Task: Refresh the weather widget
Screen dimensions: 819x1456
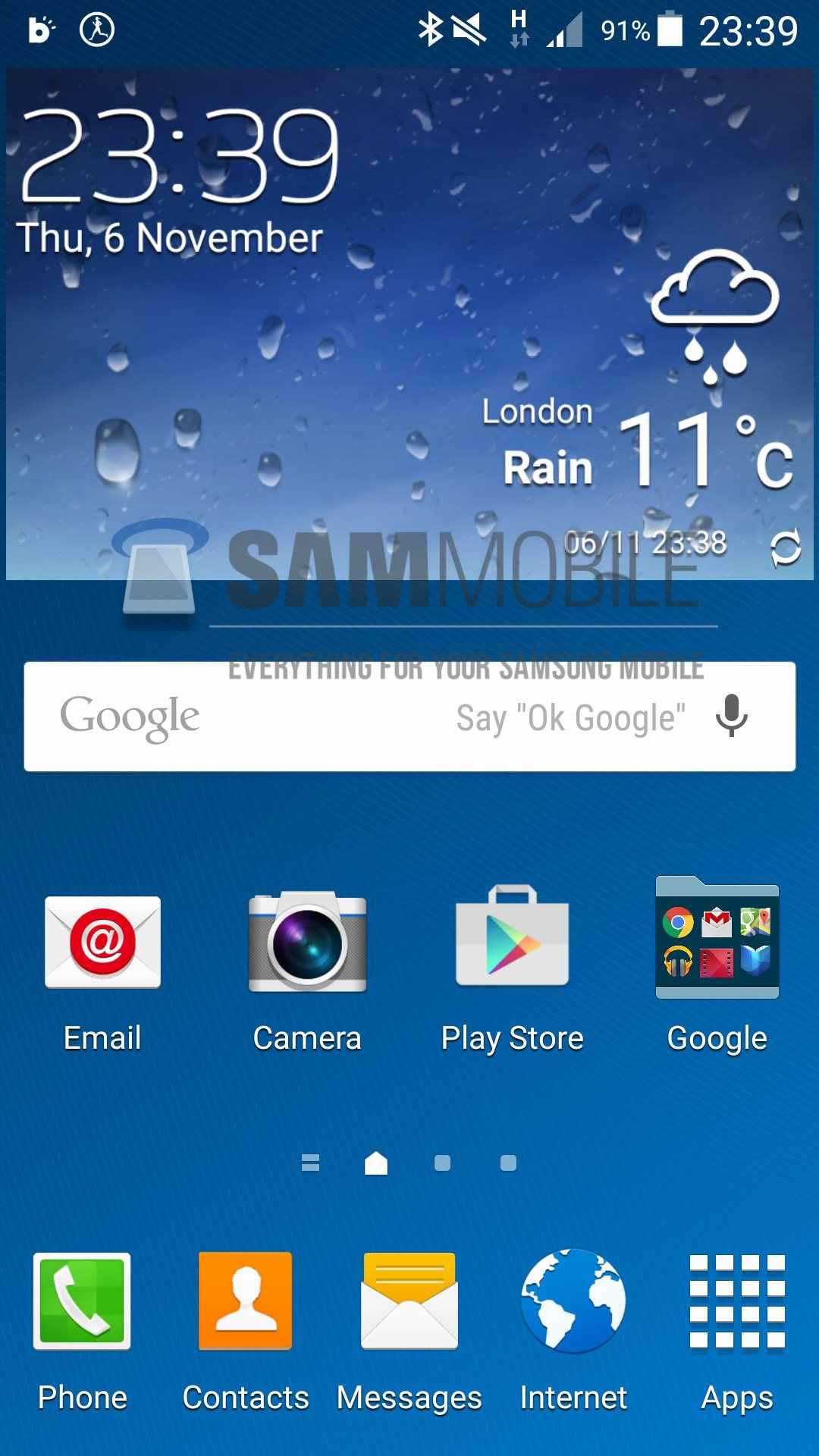Action: [785, 548]
